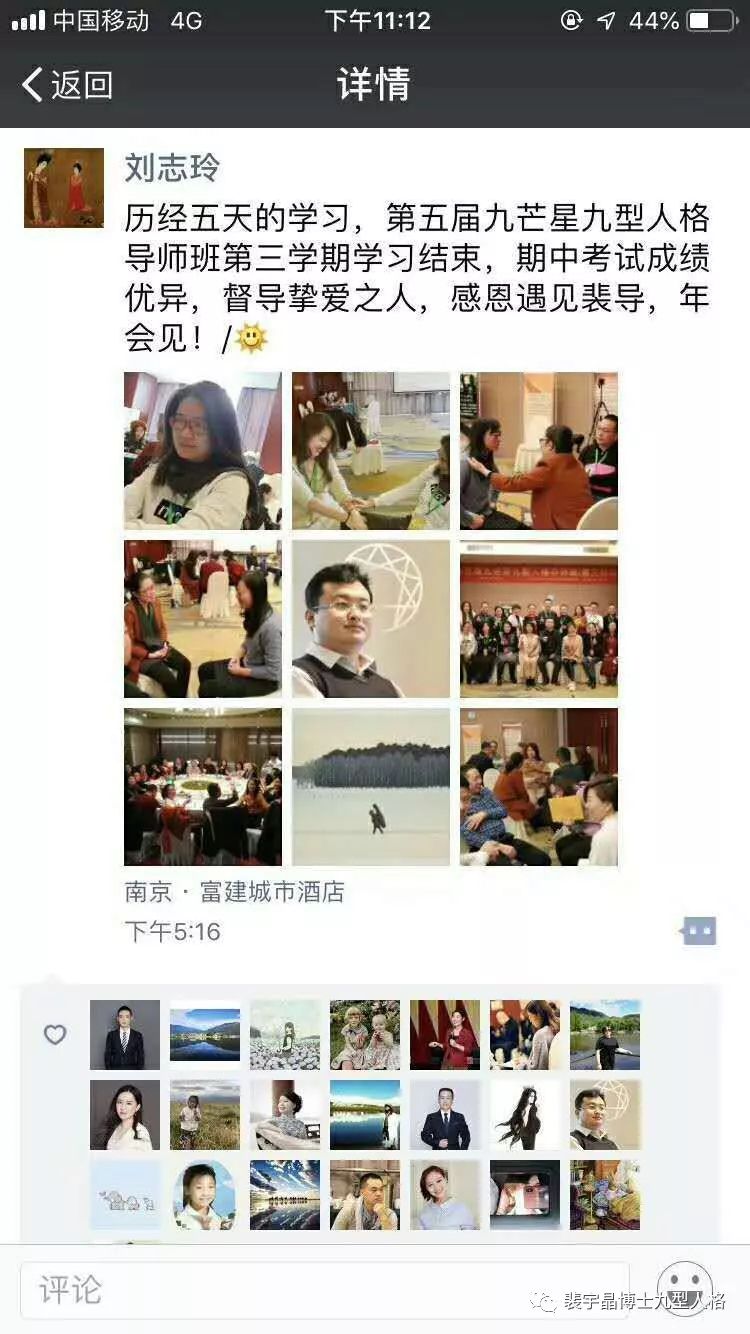Open the like and comment popup button

[698, 931]
